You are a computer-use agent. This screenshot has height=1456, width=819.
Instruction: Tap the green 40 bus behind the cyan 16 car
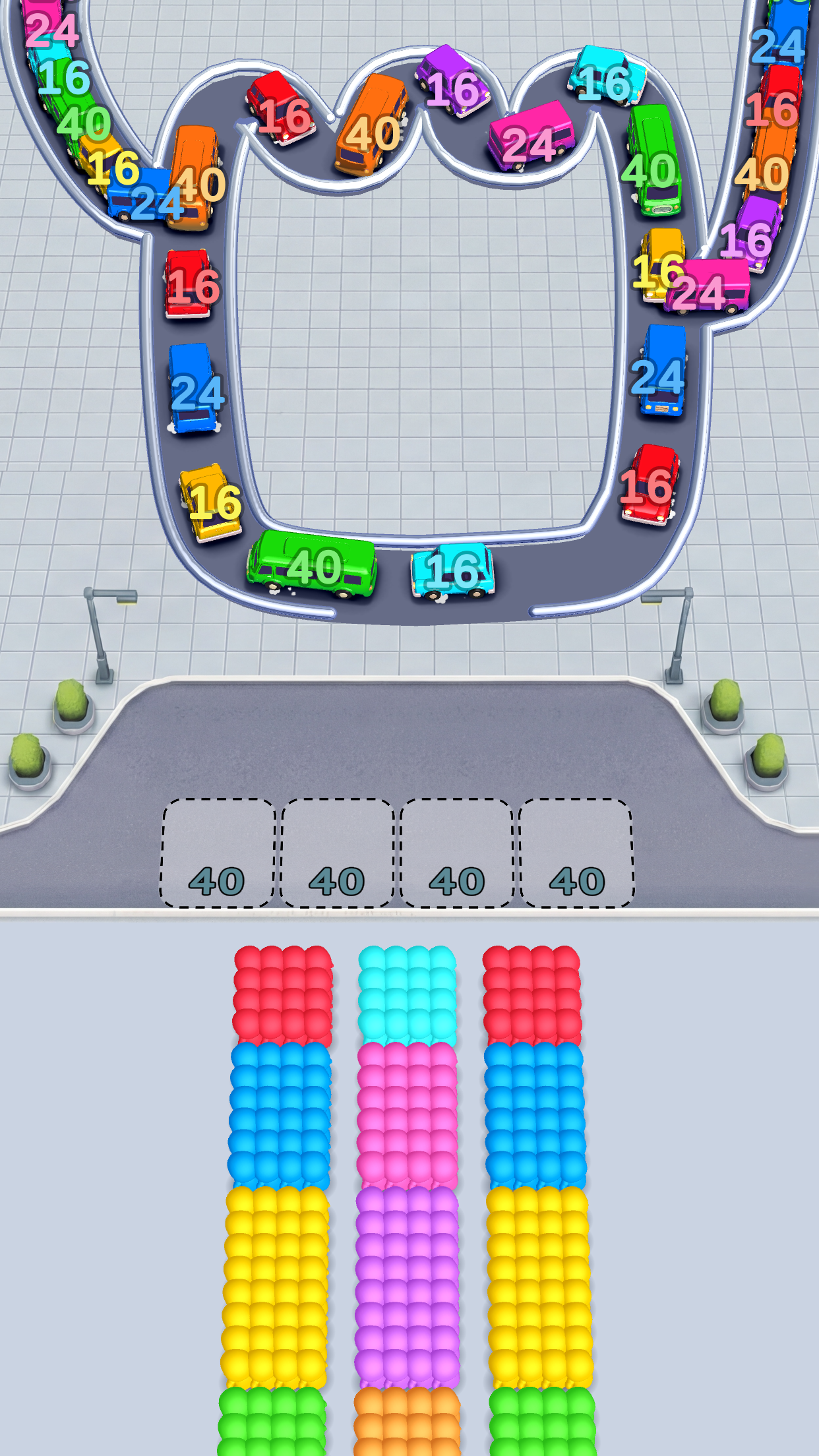coord(311,565)
